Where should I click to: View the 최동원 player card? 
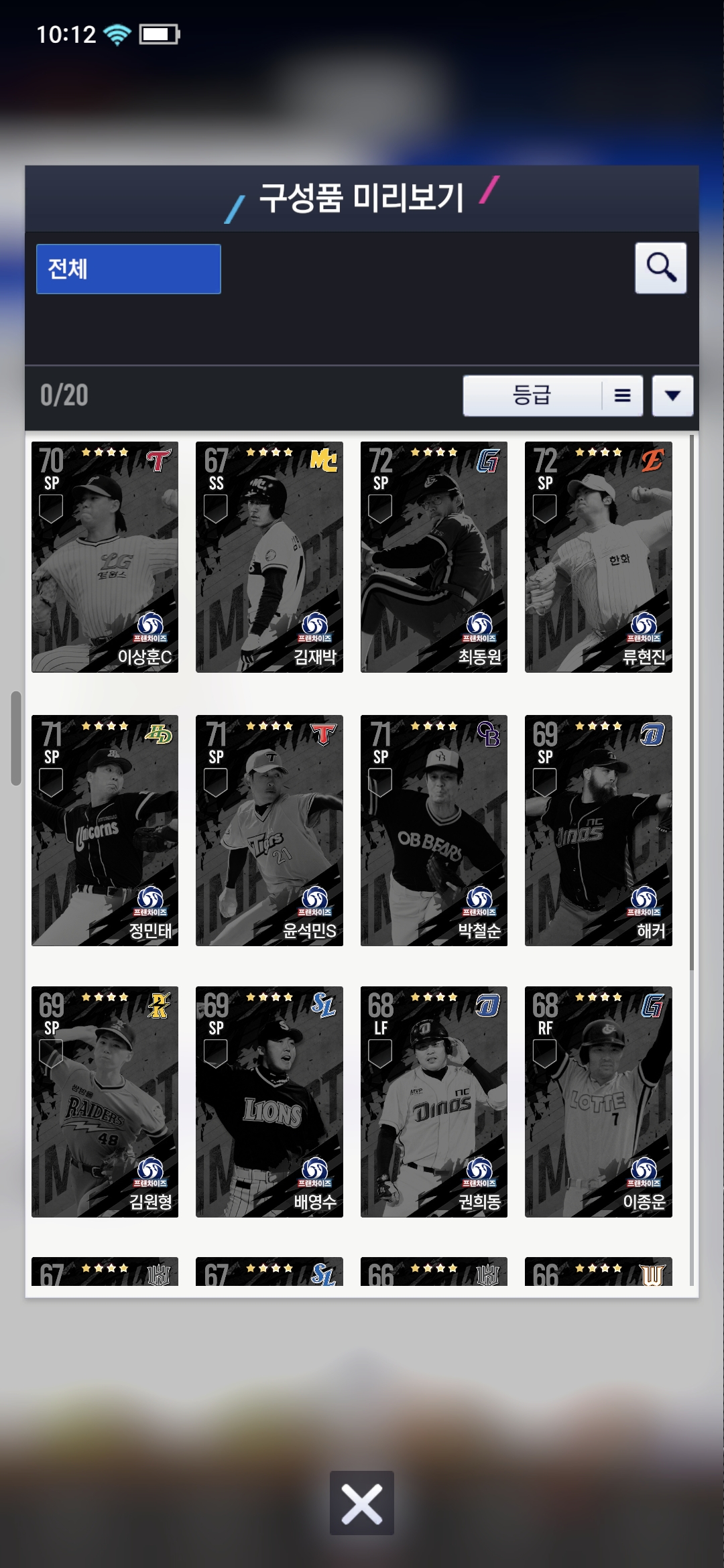(x=434, y=556)
